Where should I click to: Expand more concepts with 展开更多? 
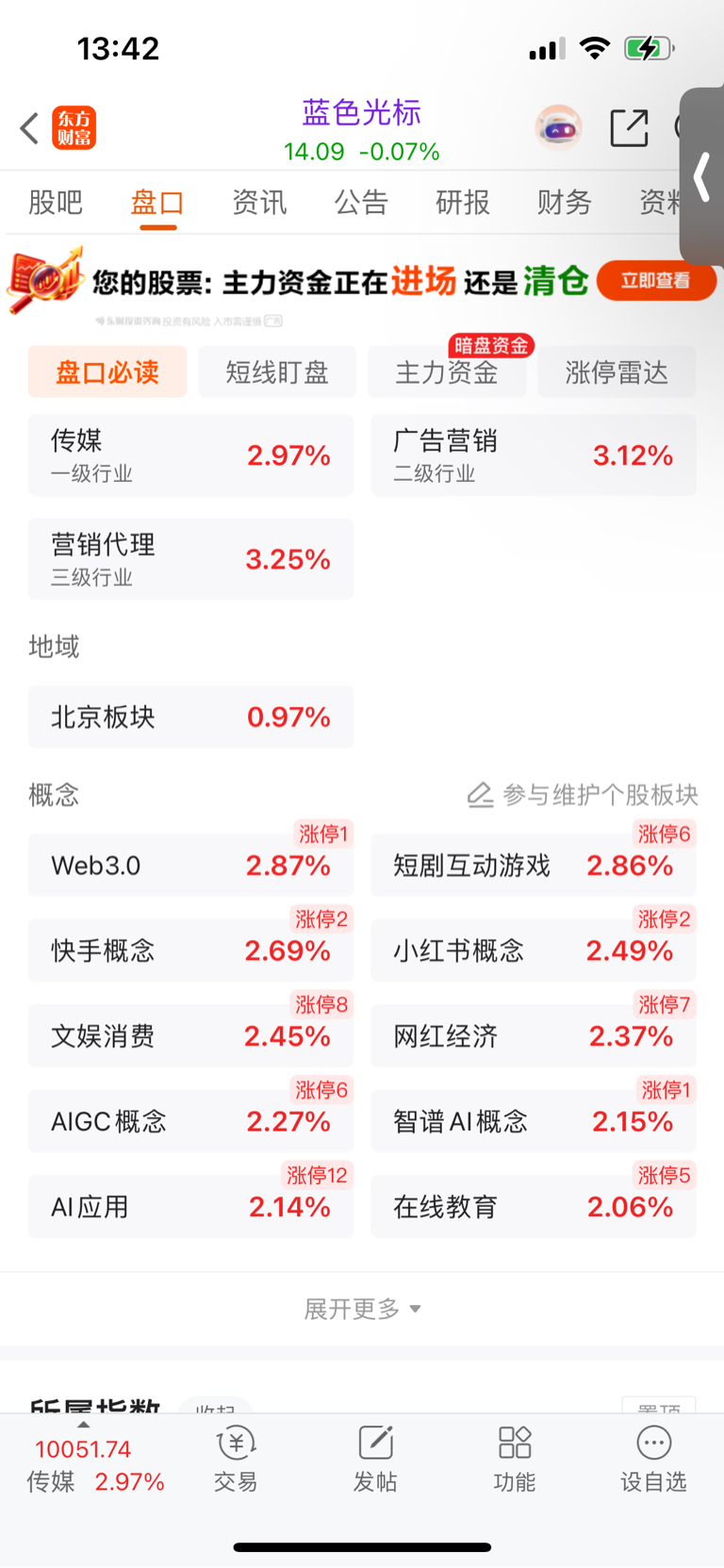(362, 1309)
